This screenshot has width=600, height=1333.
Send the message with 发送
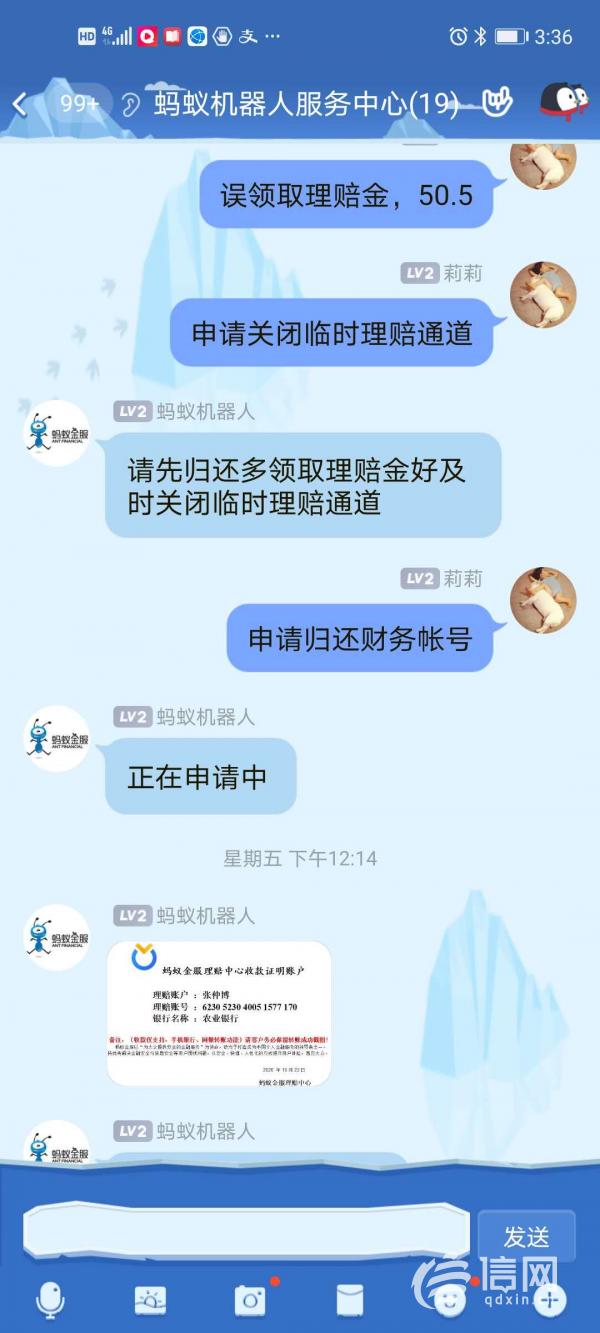click(526, 1236)
